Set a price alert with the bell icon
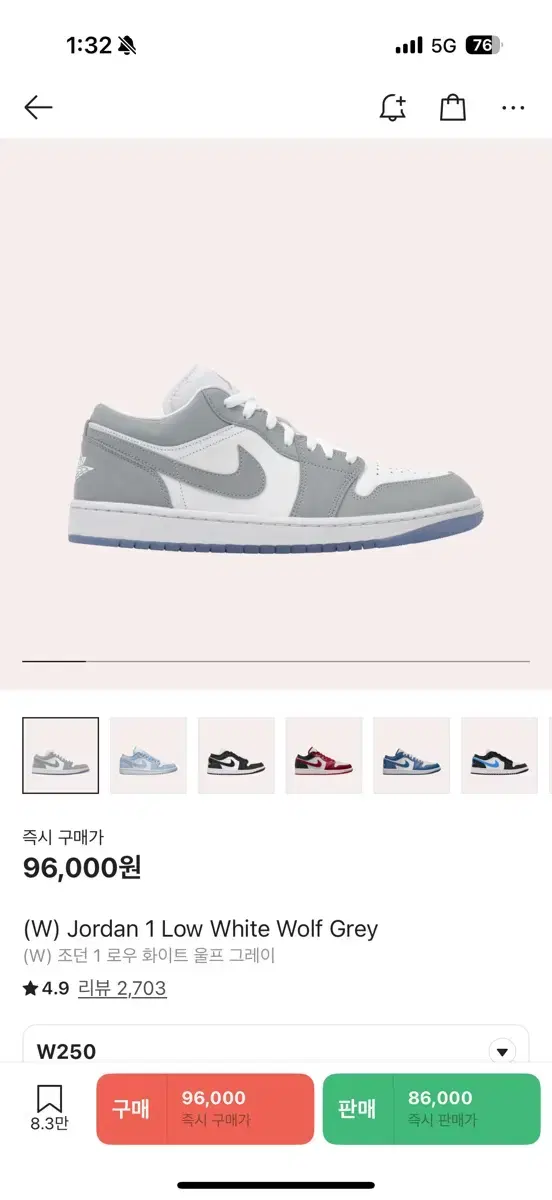 pos(393,108)
